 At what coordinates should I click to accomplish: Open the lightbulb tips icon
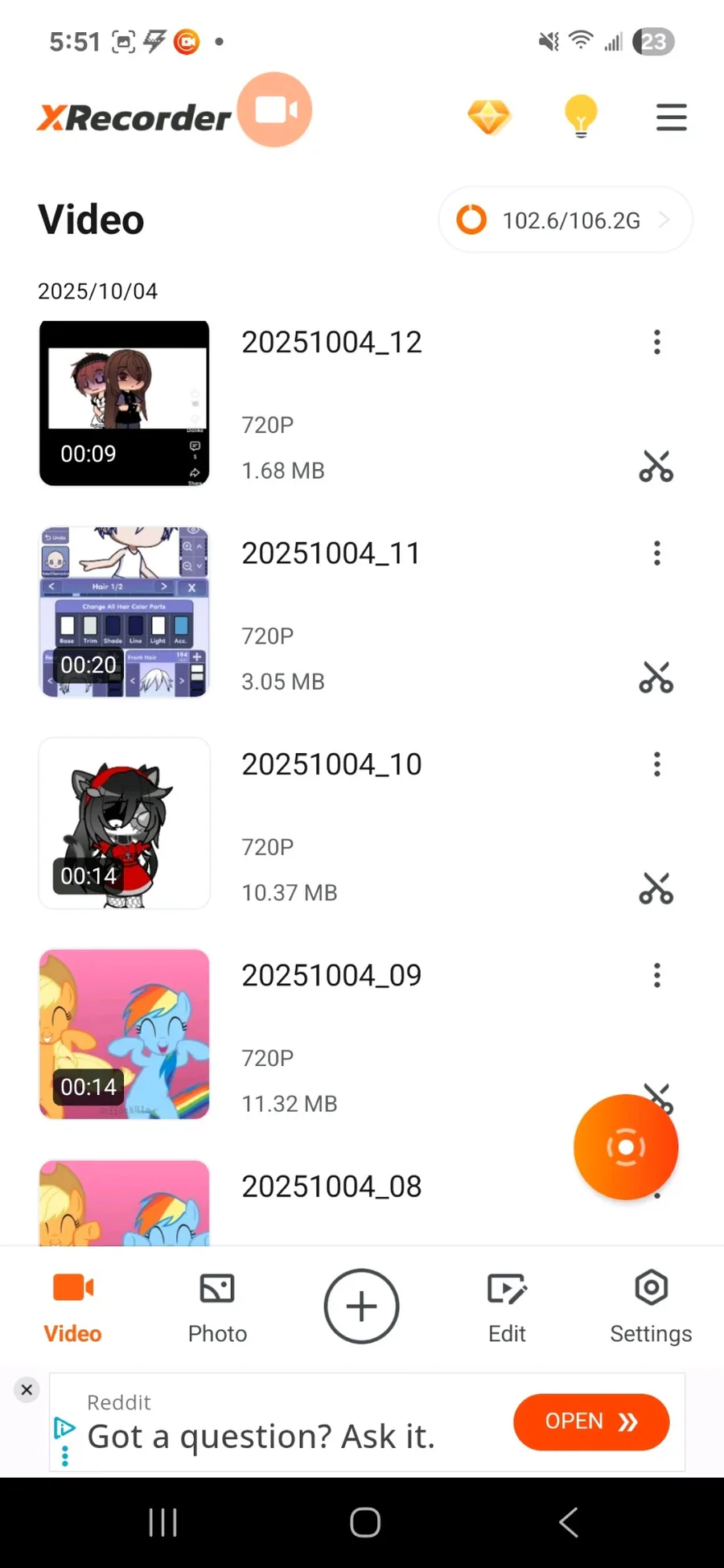(581, 117)
